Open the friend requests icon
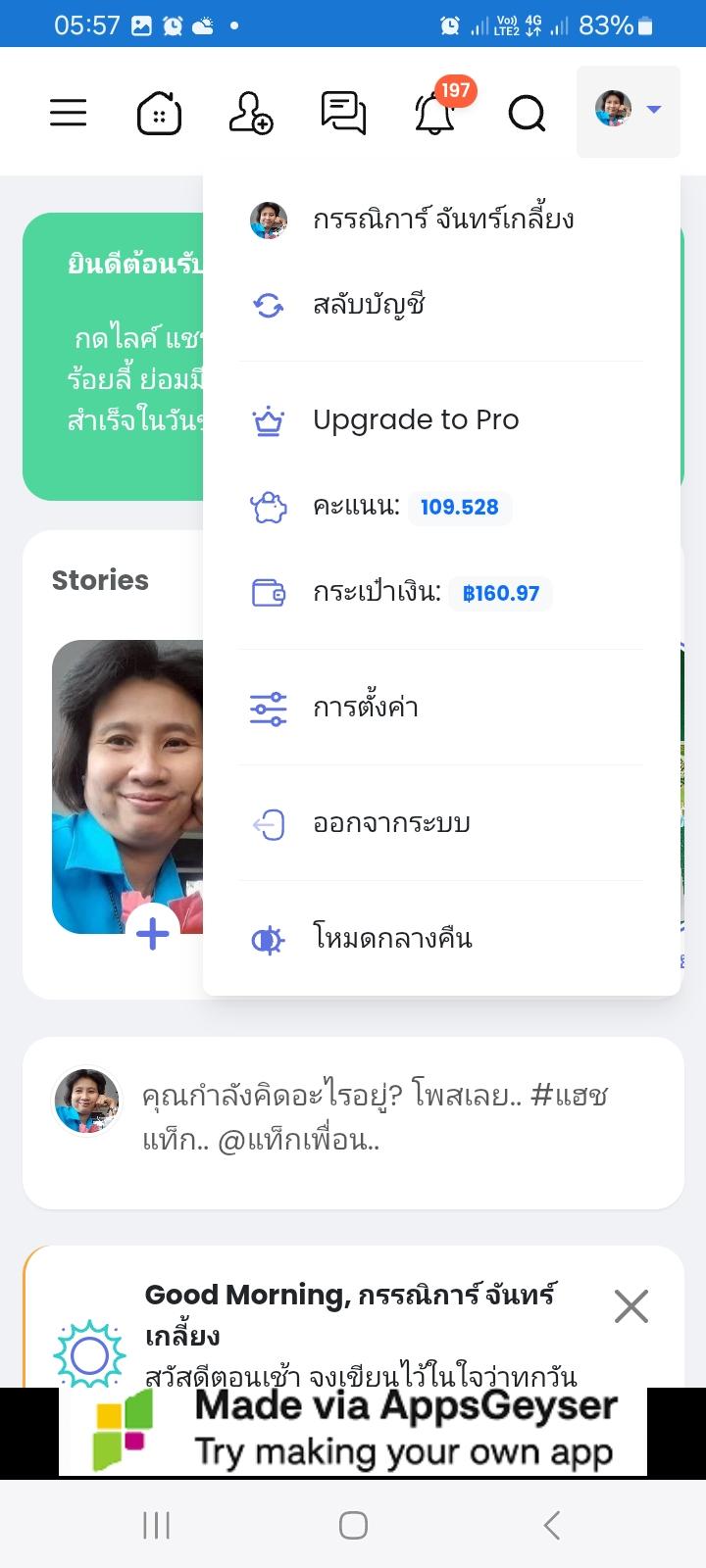Viewport: 706px width, 1568px height. coord(251,113)
